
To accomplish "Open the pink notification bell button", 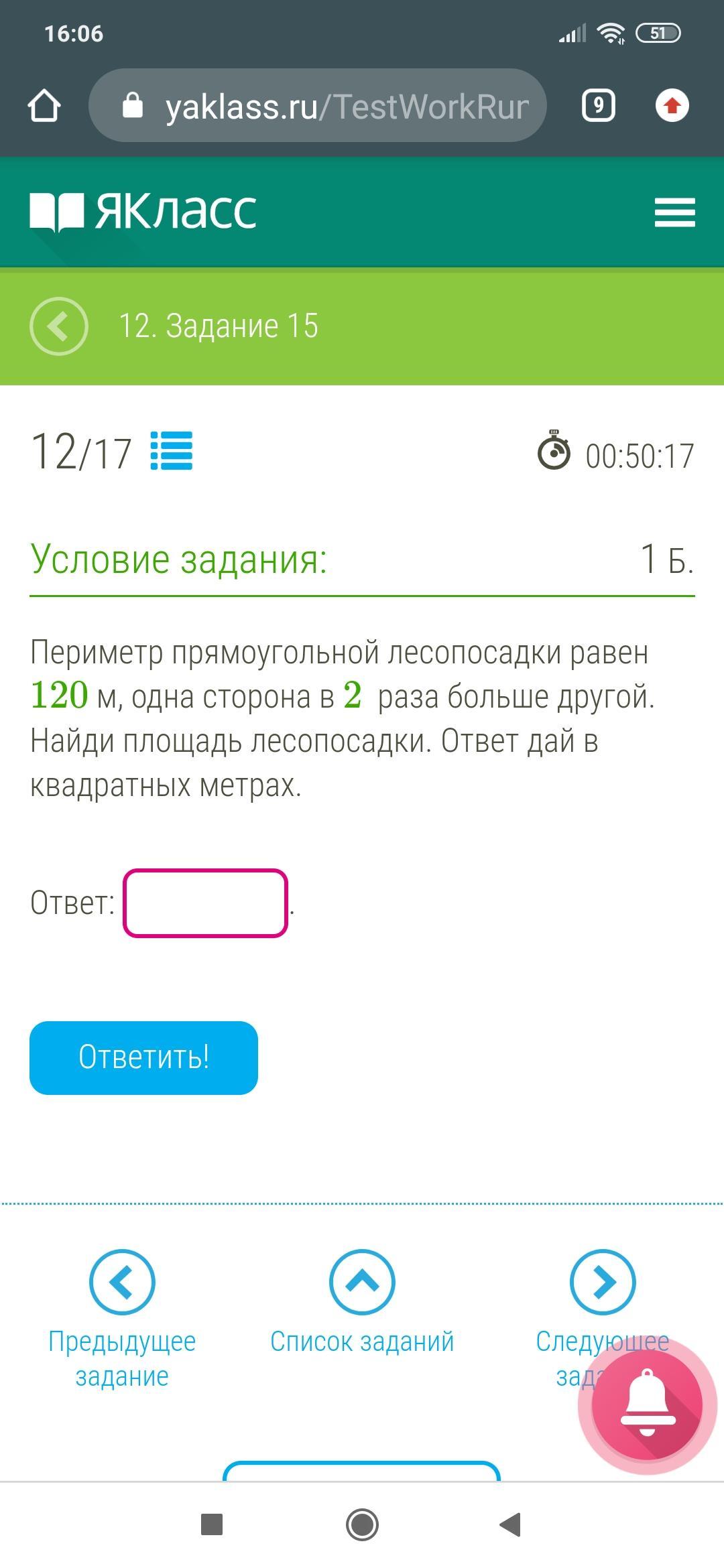I will pyautogui.click(x=647, y=1402).
